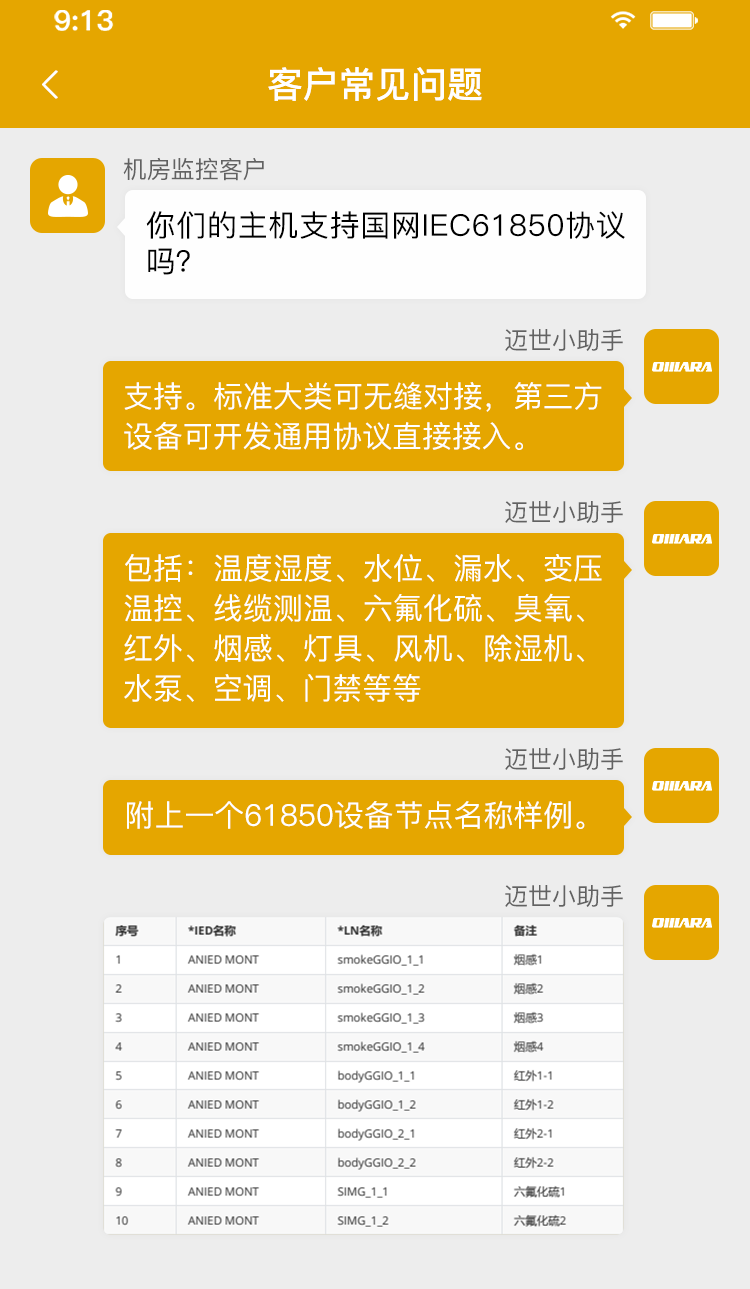This screenshot has height=1289, width=750.
Task: Select the 序号 column header
Action: point(139,930)
